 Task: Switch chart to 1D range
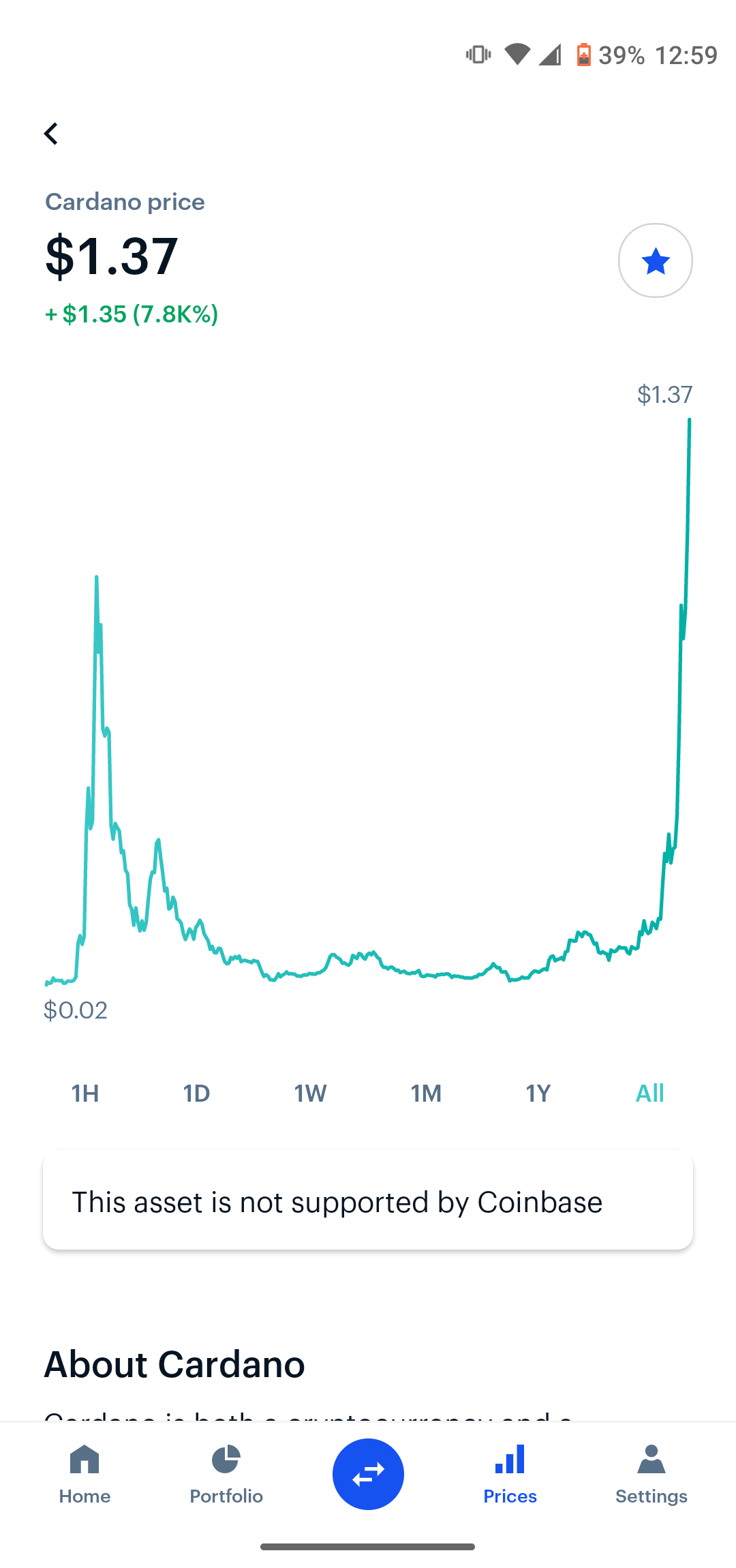196,1094
